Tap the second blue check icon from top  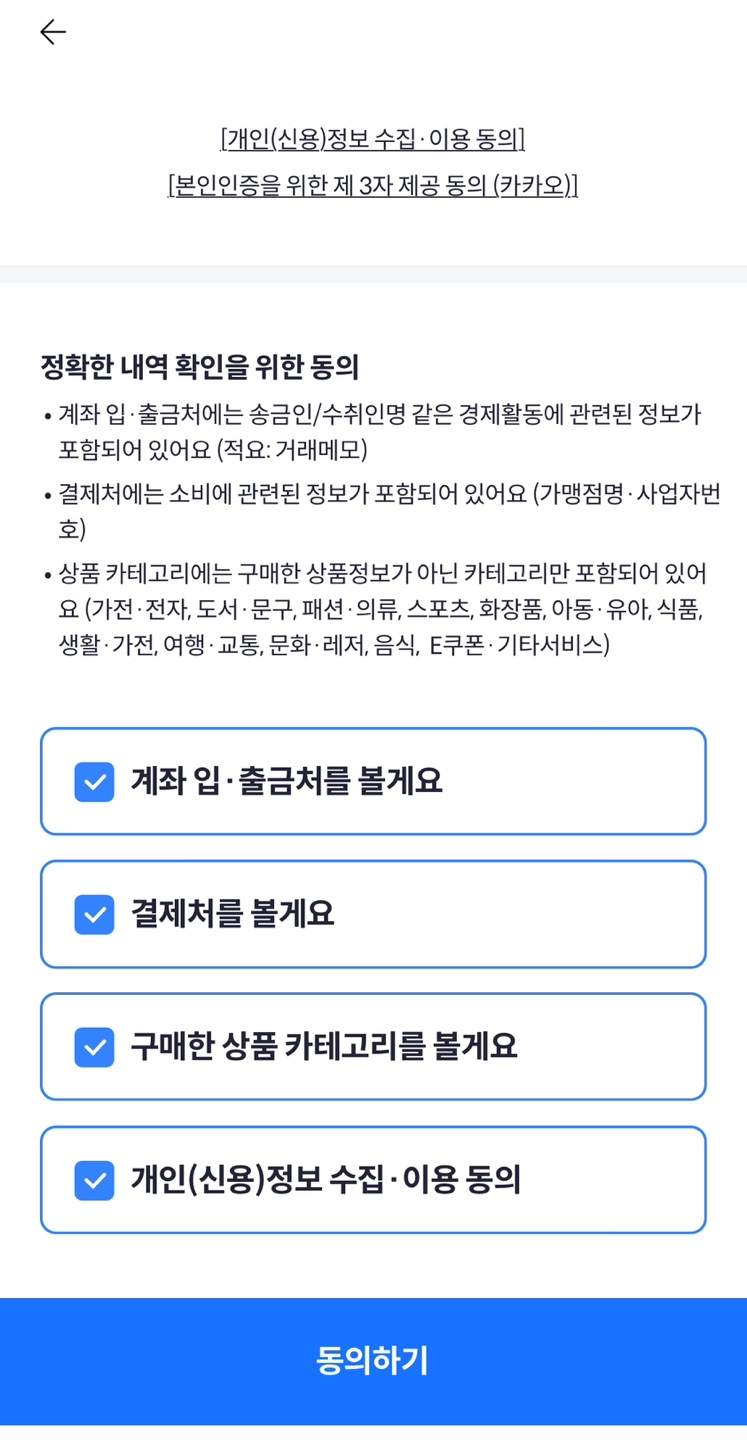pos(93,914)
